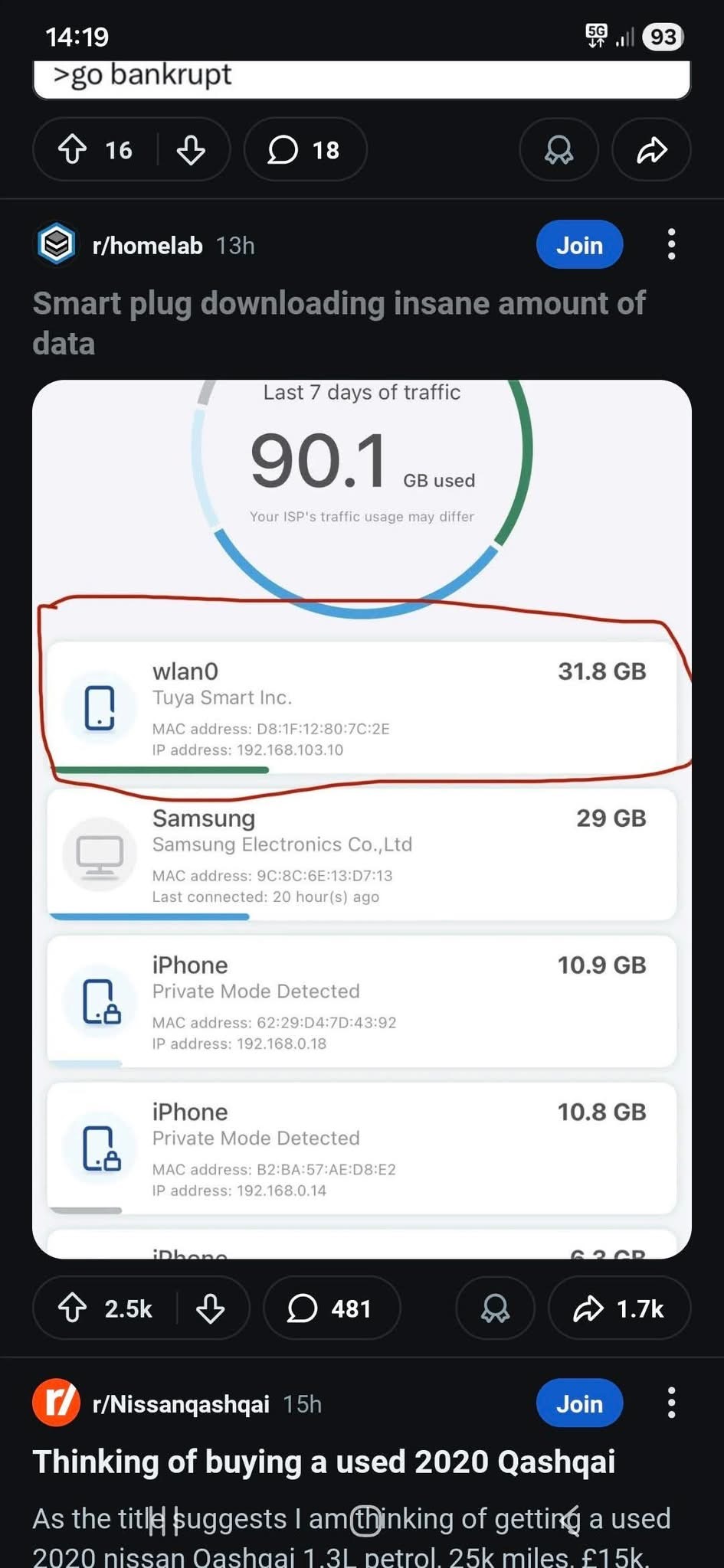
Task: Upvote the smart plug post with 2.5k votes
Action: [x=73, y=1308]
